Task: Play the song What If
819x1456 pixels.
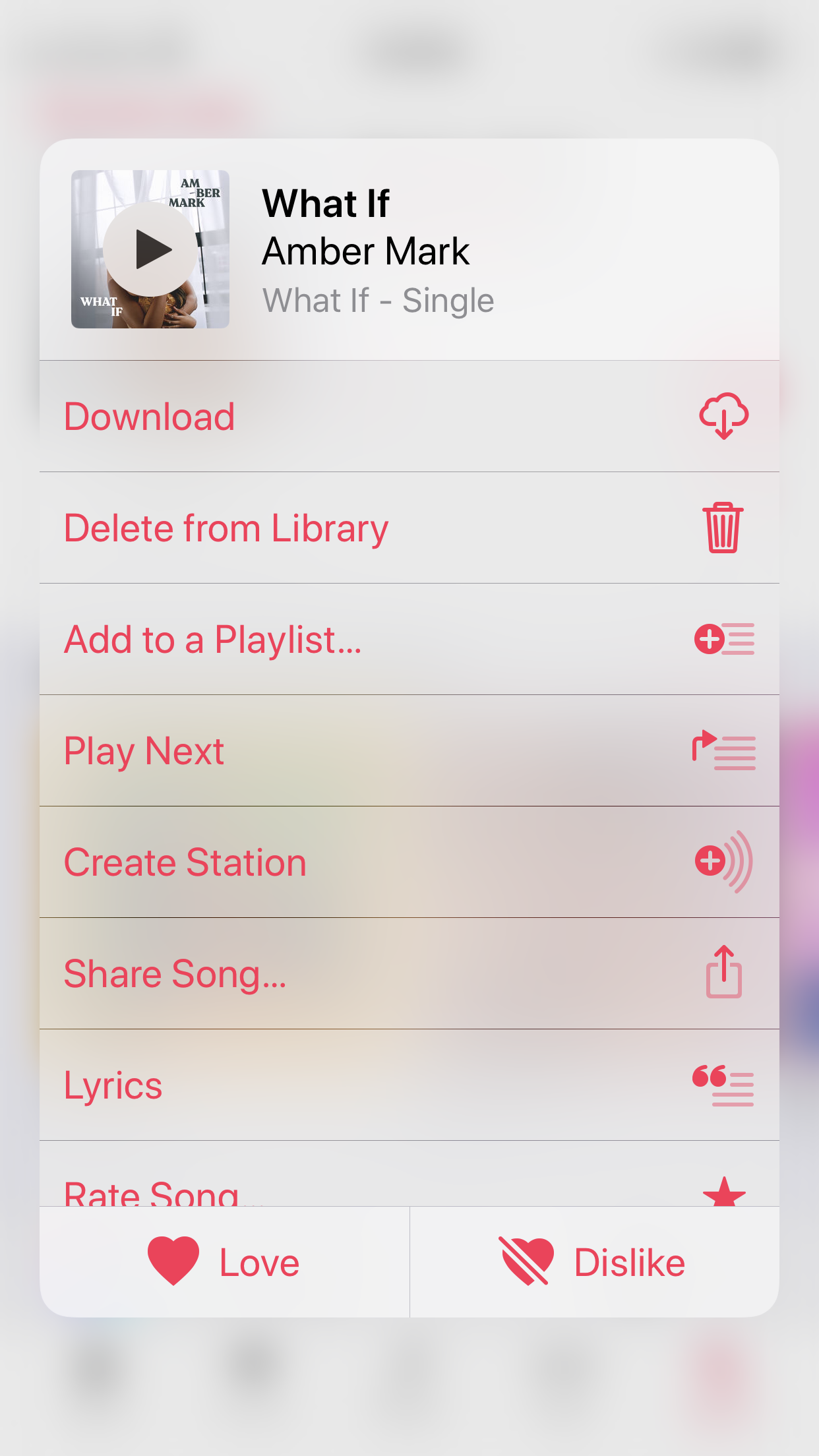Action: [x=150, y=249]
